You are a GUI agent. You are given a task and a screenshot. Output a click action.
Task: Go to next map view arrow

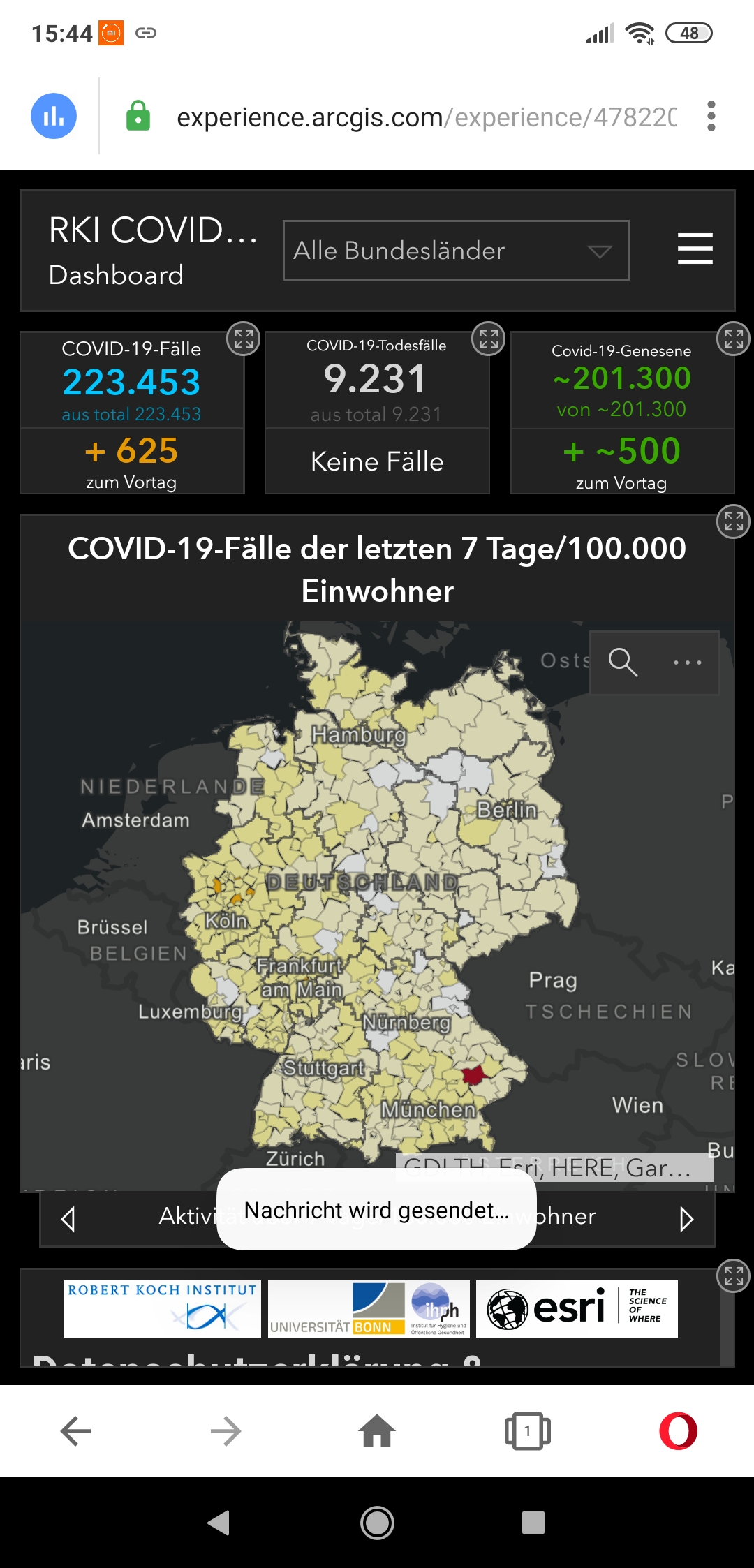(x=686, y=1219)
